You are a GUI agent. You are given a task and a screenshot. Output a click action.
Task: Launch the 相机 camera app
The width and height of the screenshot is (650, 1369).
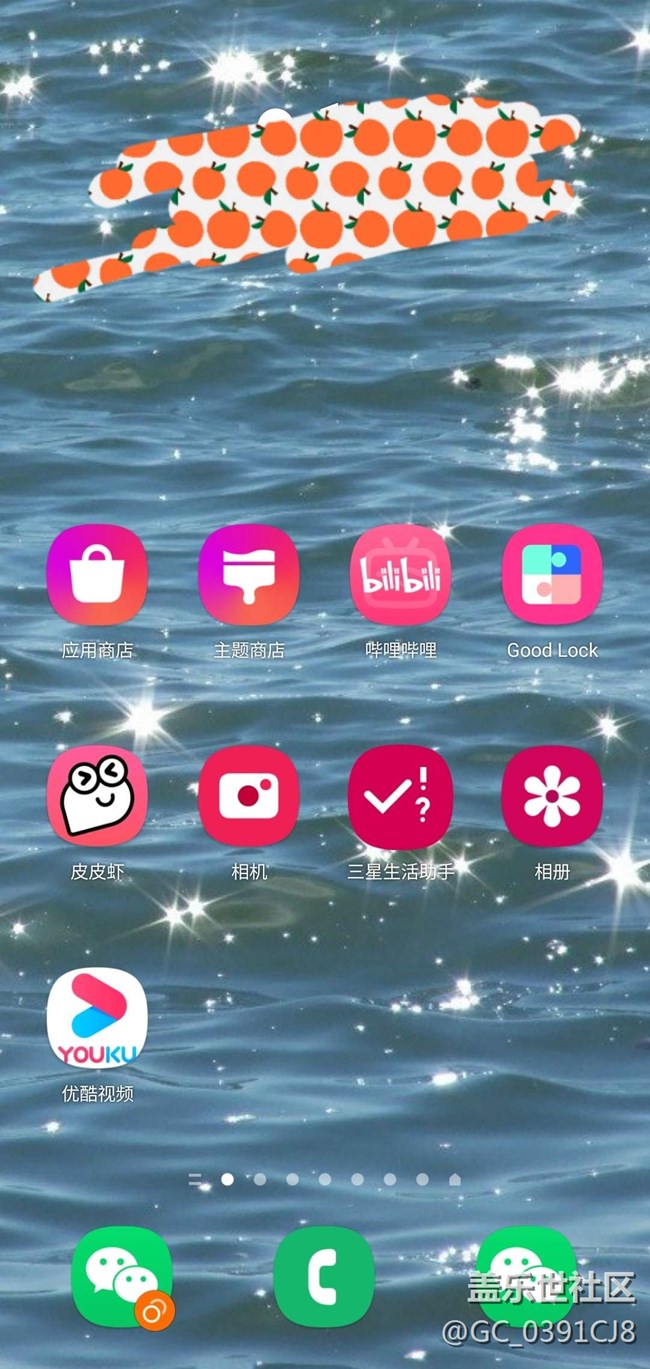249,797
